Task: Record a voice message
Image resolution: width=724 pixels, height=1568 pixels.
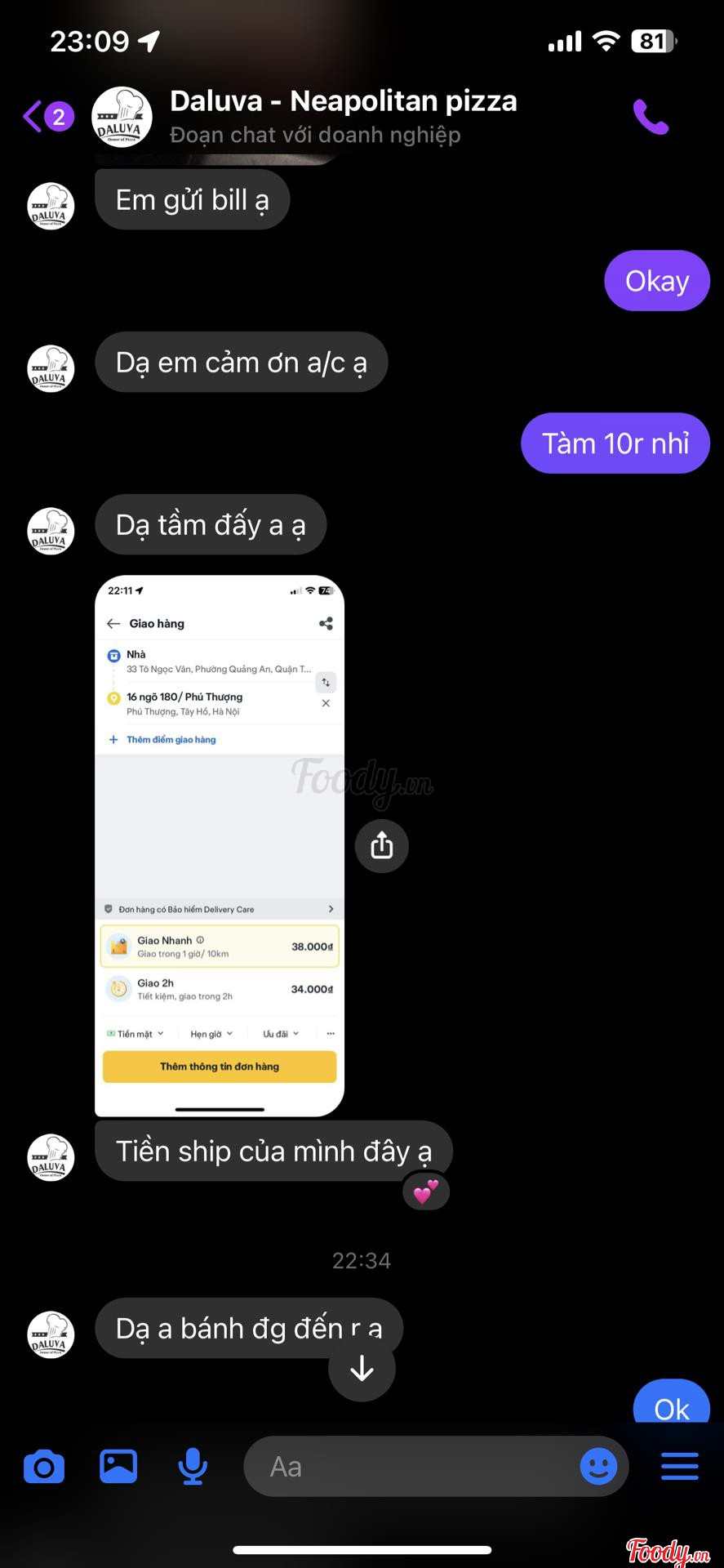Action: pos(193,1467)
